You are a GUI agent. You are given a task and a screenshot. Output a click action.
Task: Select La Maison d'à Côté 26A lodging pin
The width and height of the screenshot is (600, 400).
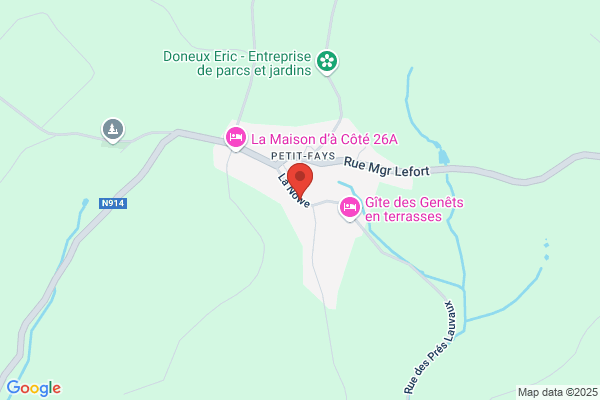[235, 139]
